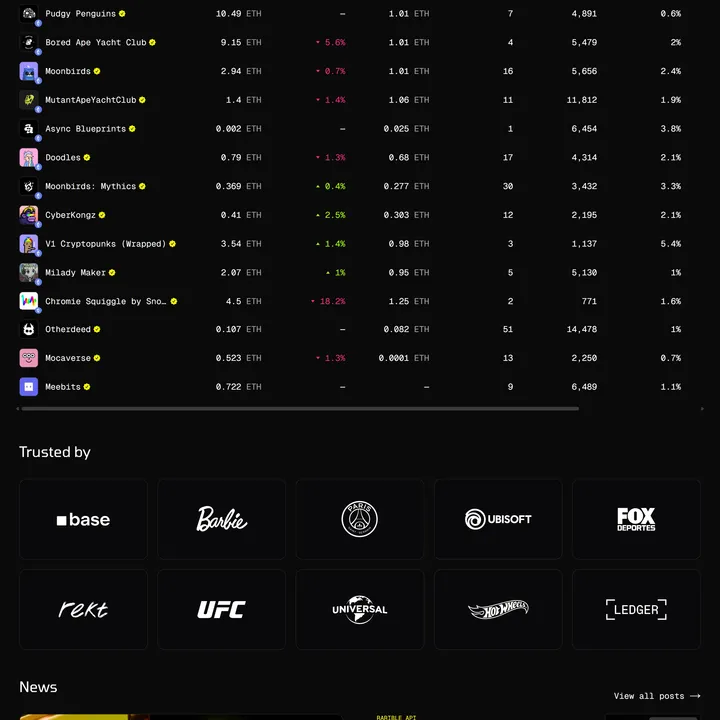Open V1 Cryptopunks (Wrapped) row
This screenshot has width=720, height=720.
105,244
